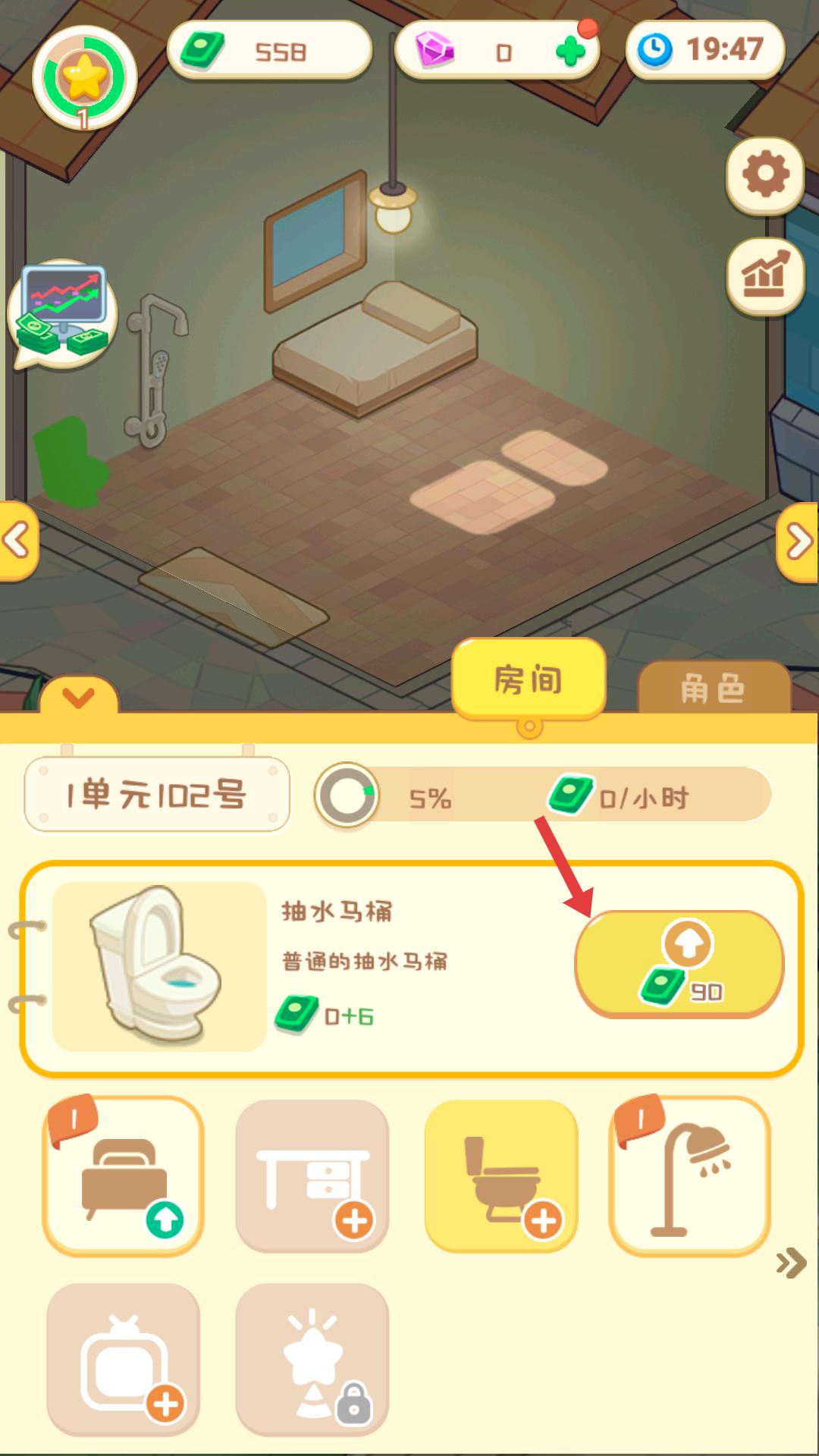Open the stock market earnings bubble
Screen dimensions: 819x1456
62,313
